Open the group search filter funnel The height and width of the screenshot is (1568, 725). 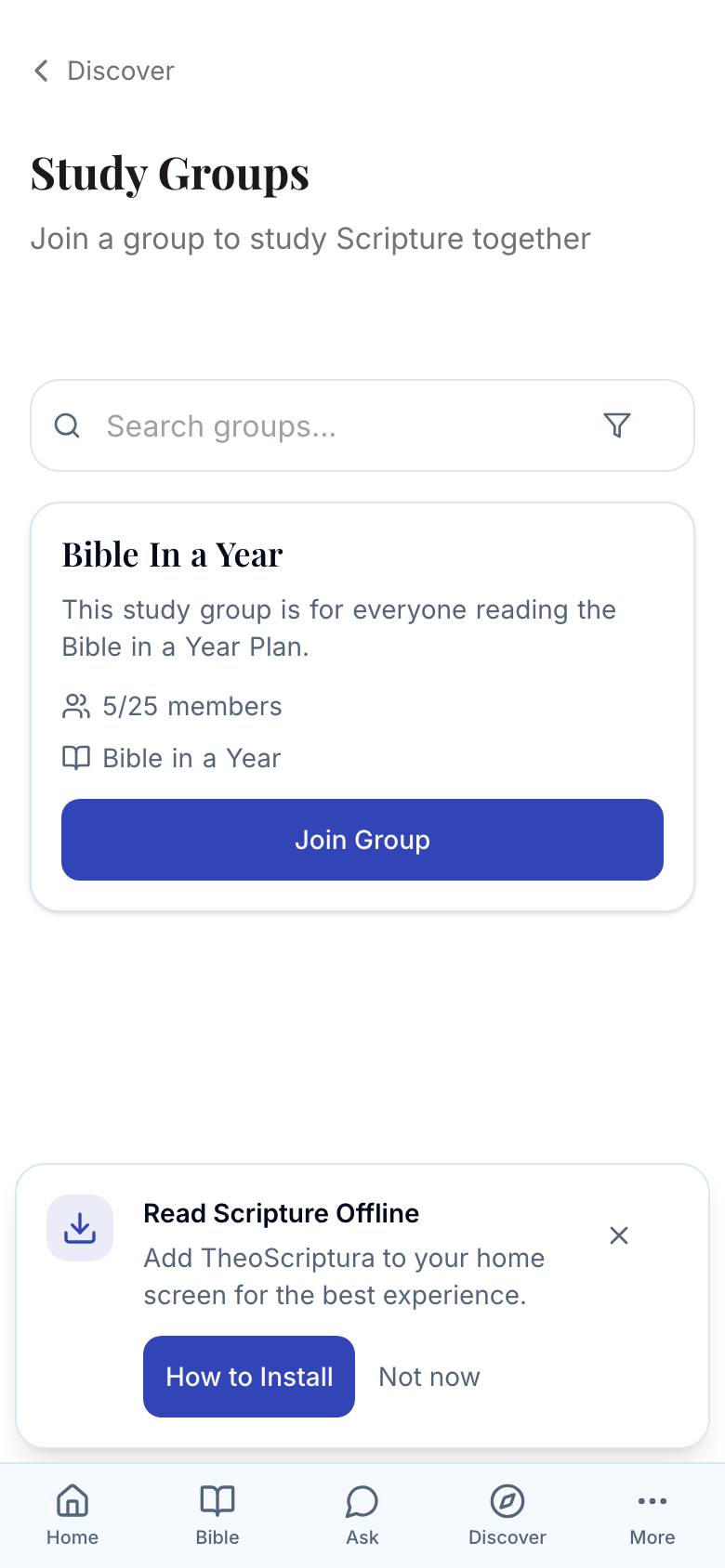pos(617,425)
